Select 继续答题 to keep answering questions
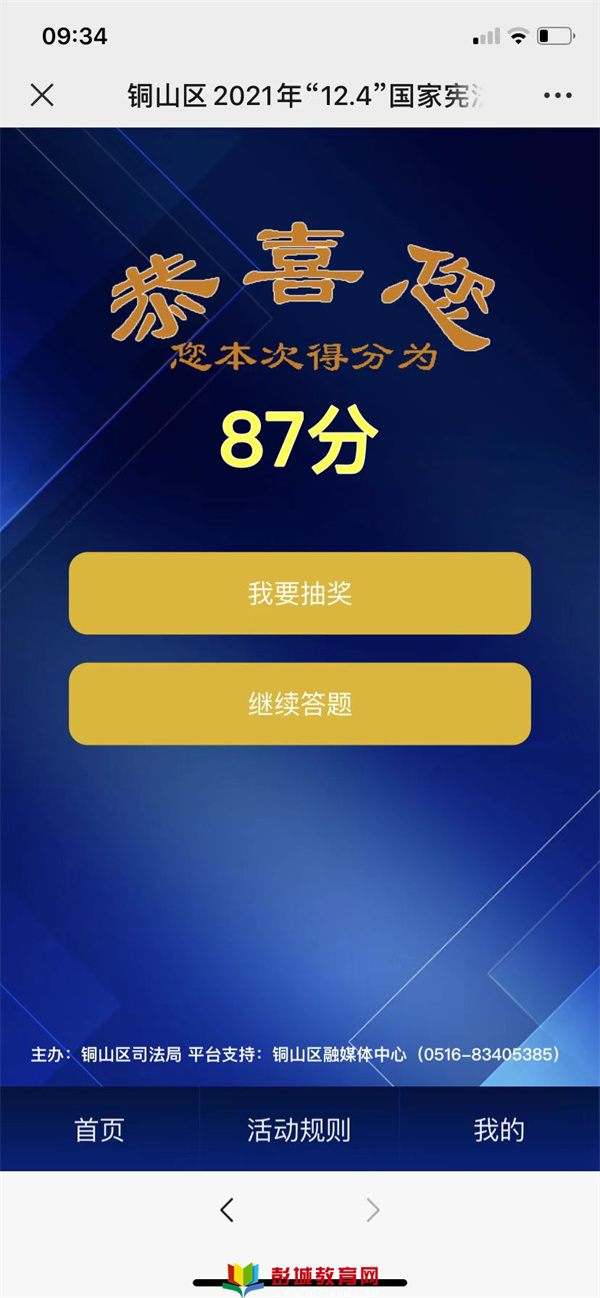This screenshot has height=1298, width=600. (x=299, y=704)
